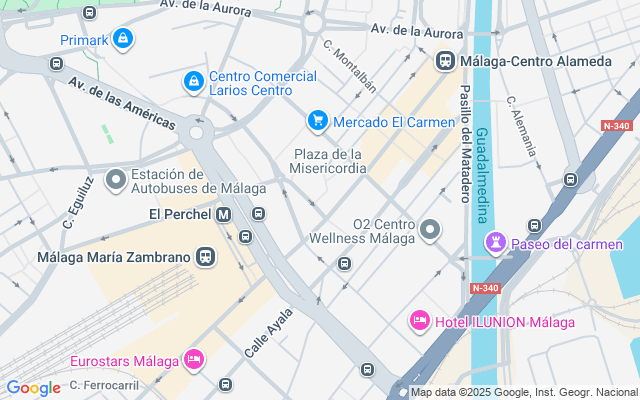Open Málaga María Zambrano station marker
Screen dimensions: 640x400
(206, 257)
